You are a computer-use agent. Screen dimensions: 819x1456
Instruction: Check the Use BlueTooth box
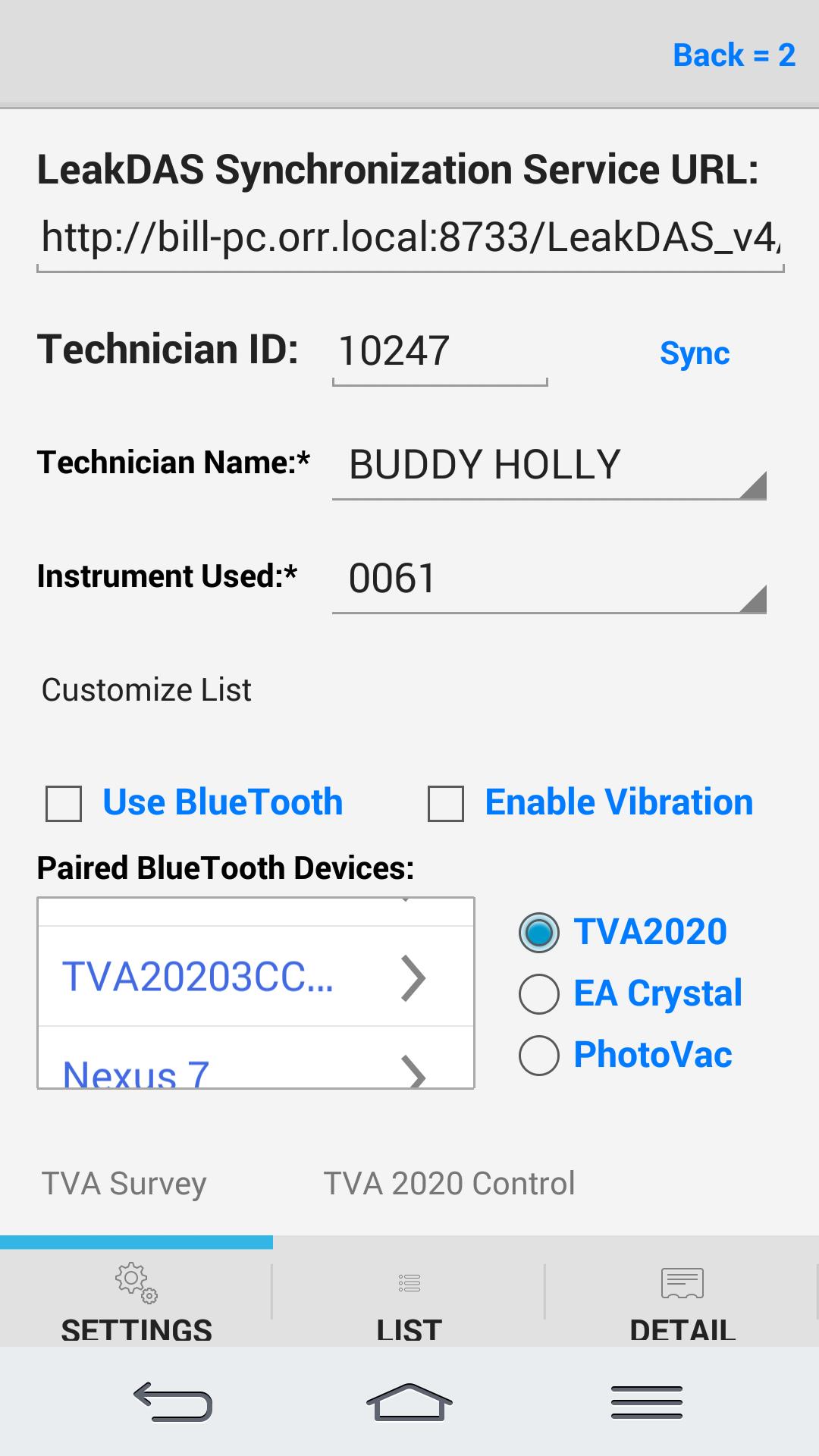64,803
